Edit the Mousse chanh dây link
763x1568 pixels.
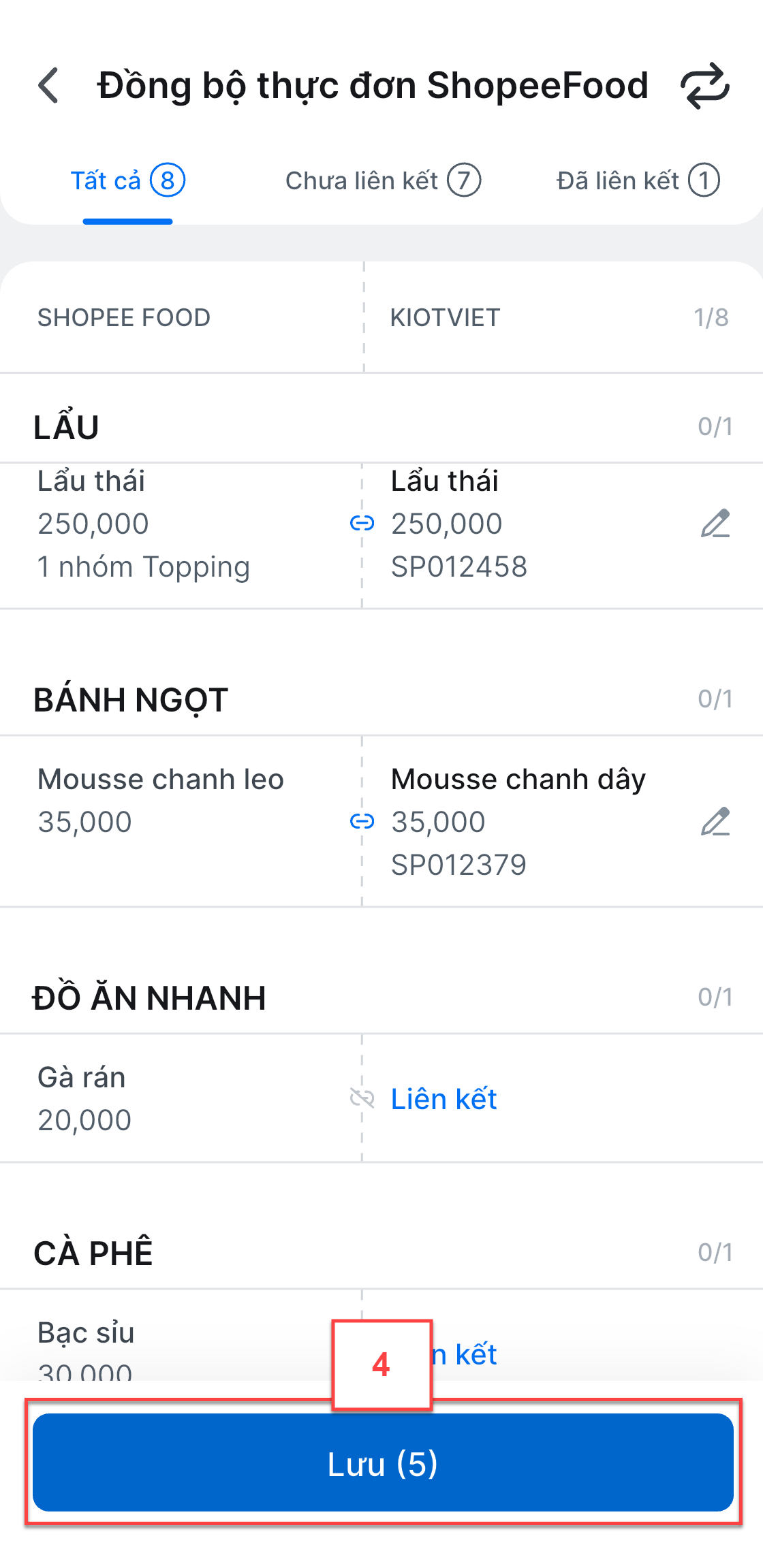pos(715,822)
